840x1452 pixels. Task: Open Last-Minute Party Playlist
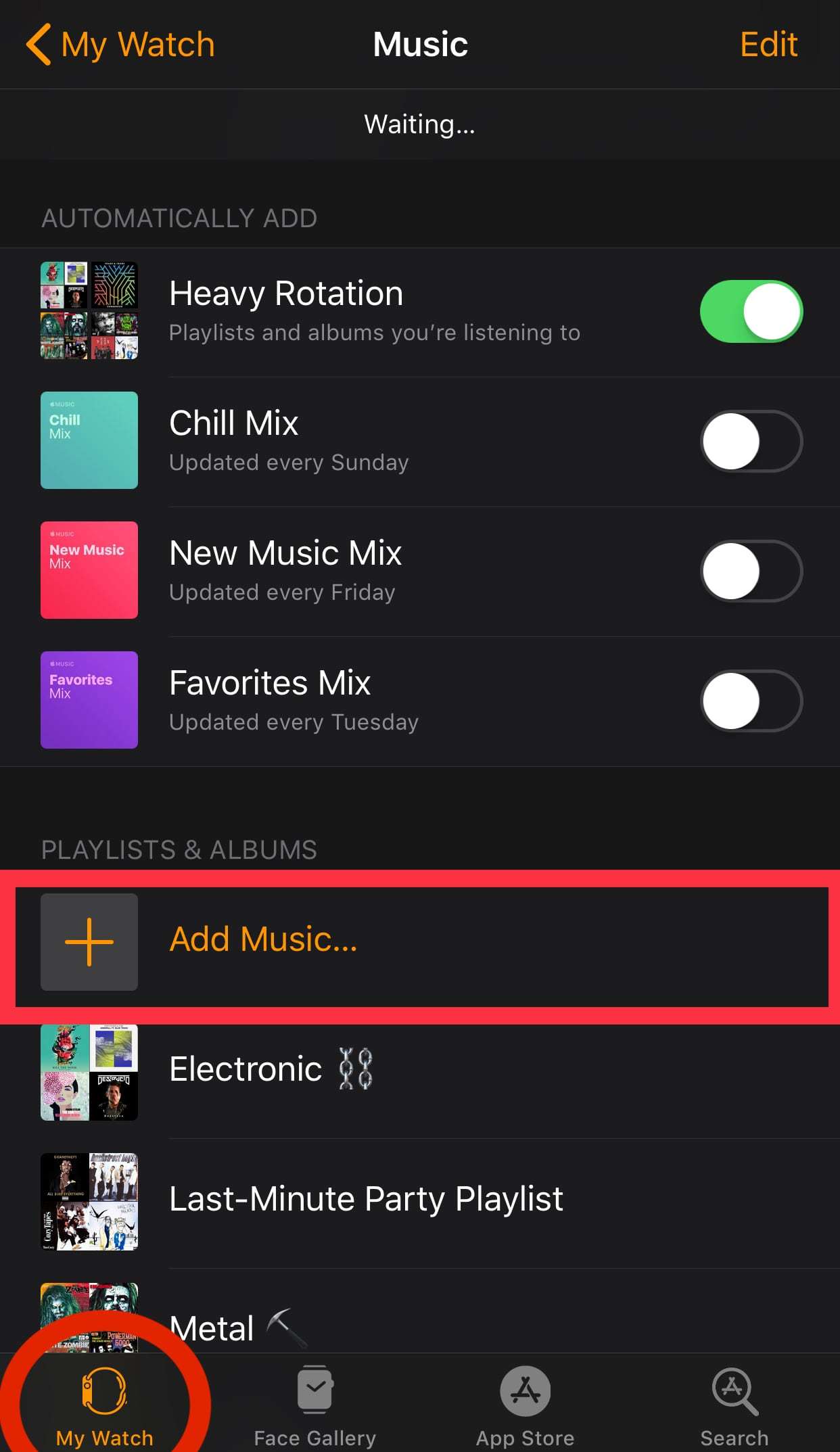[x=365, y=1200]
